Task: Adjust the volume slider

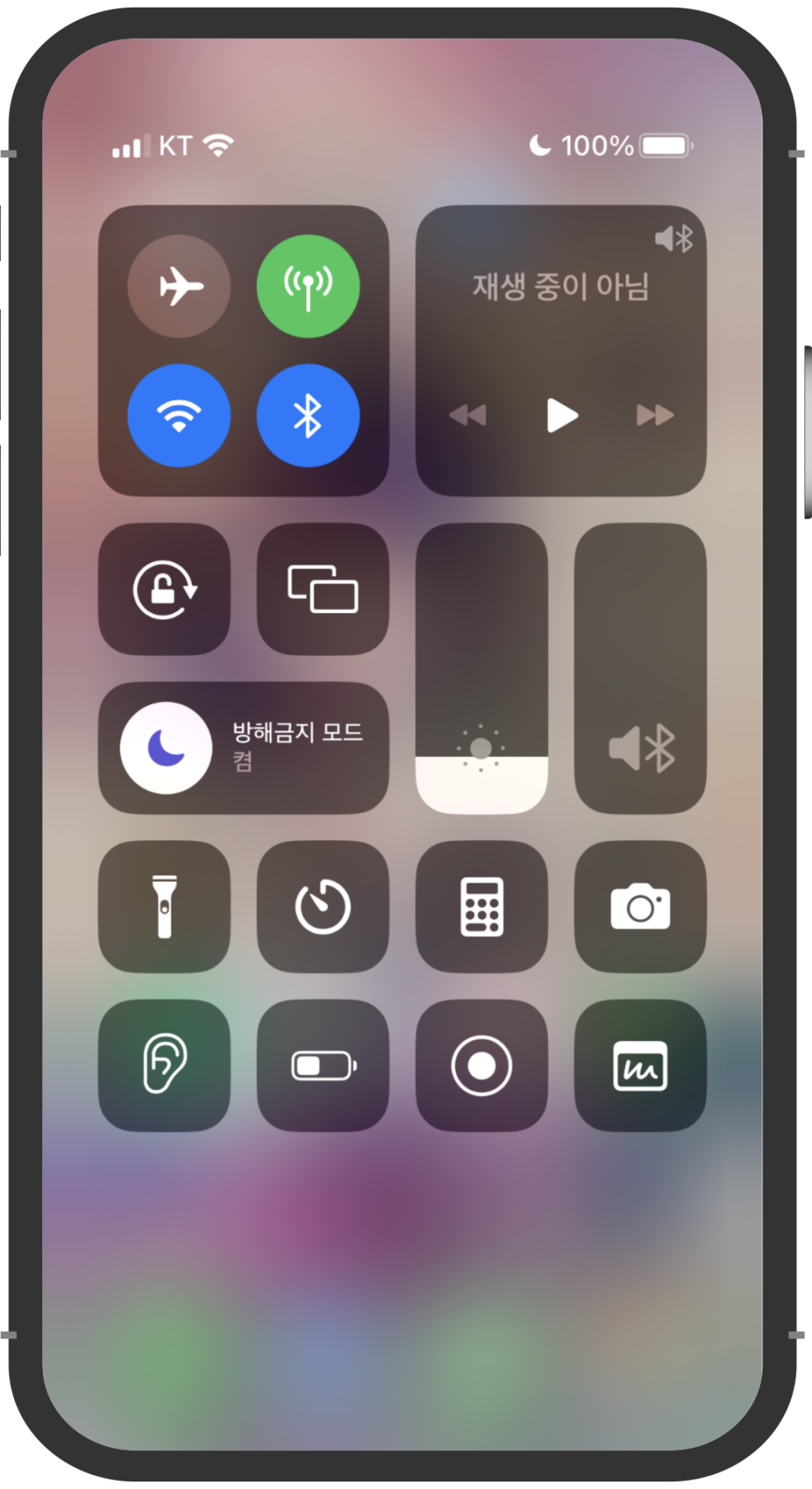Action: [641, 668]
